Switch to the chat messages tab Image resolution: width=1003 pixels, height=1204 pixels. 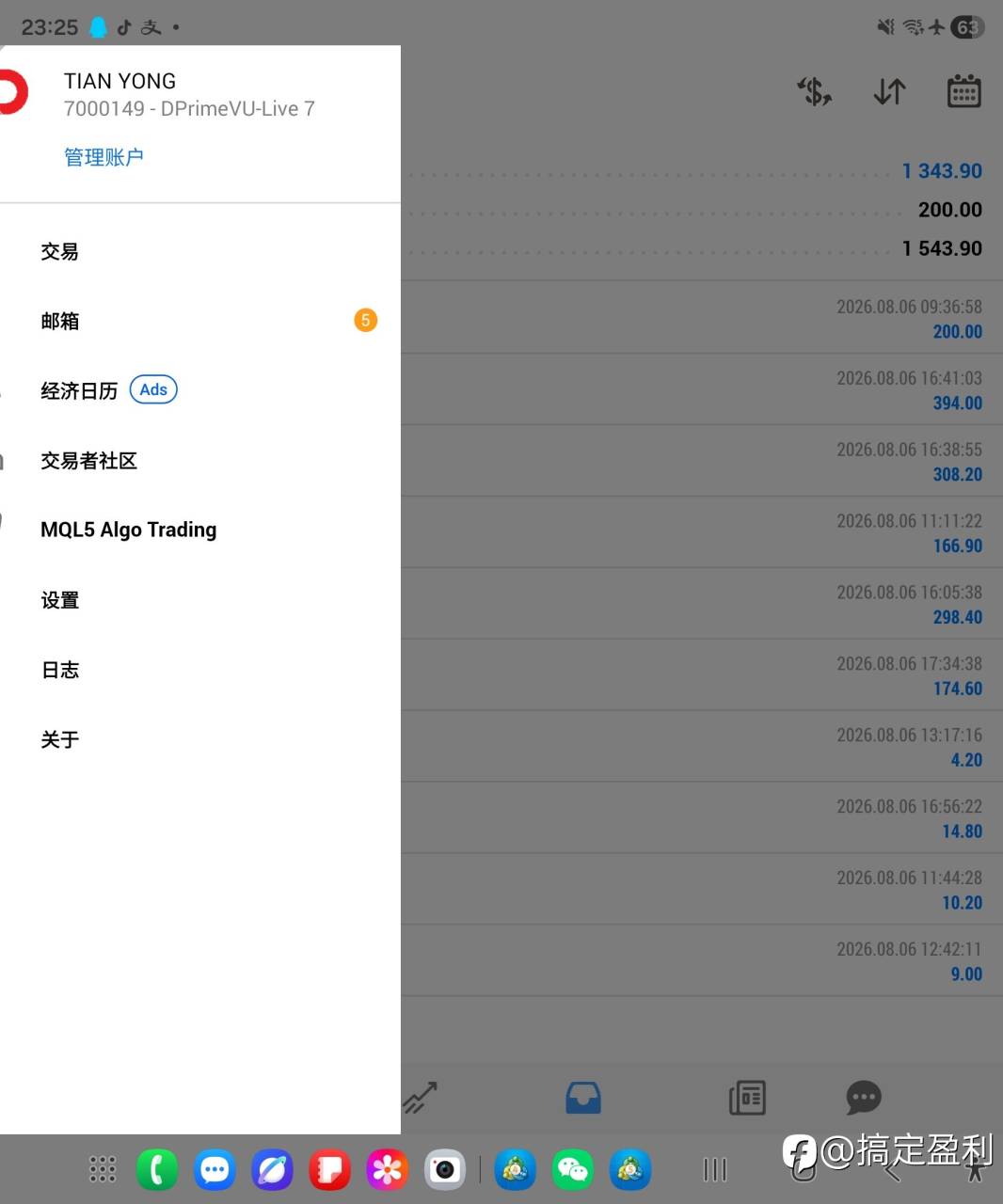point(864,1098)
